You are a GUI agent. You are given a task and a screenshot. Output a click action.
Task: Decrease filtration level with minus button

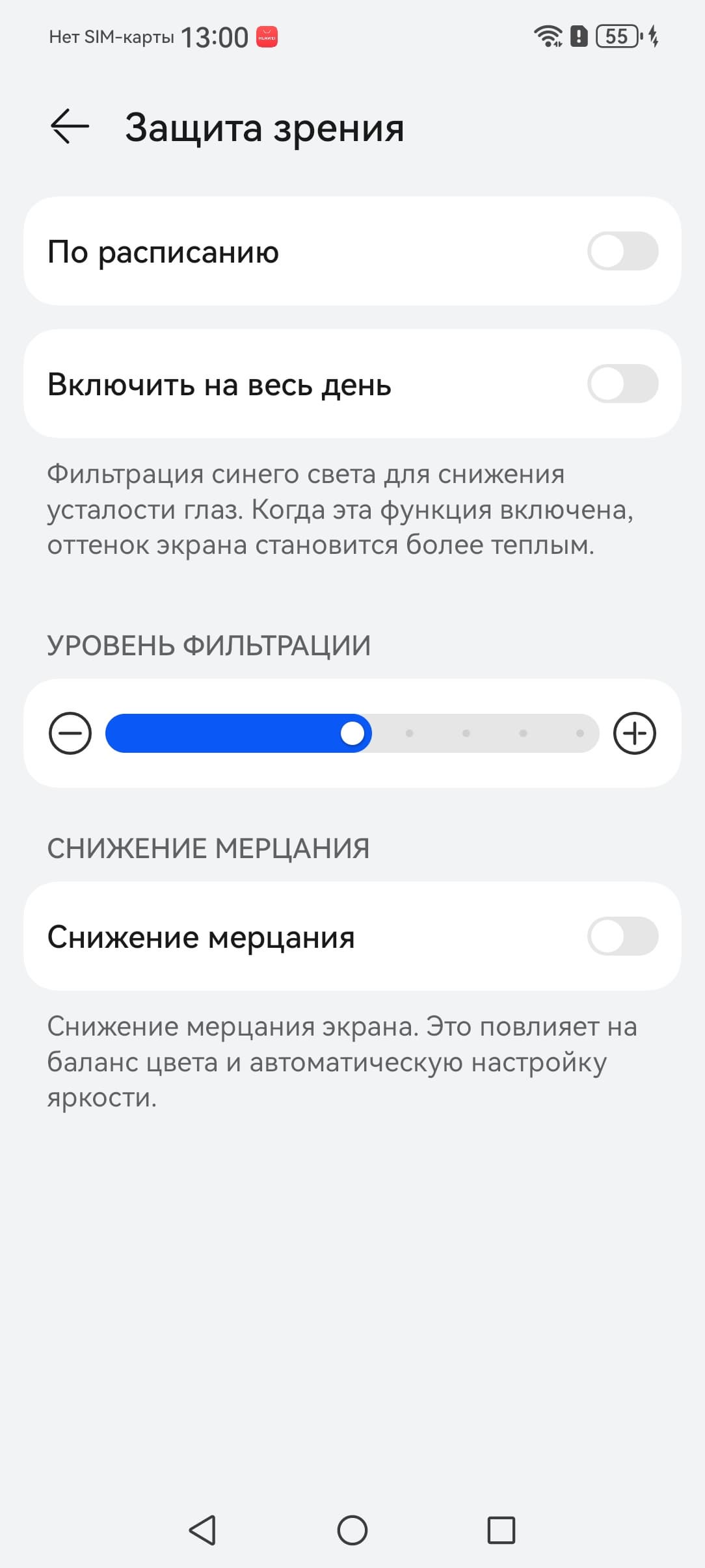[70, 733]
